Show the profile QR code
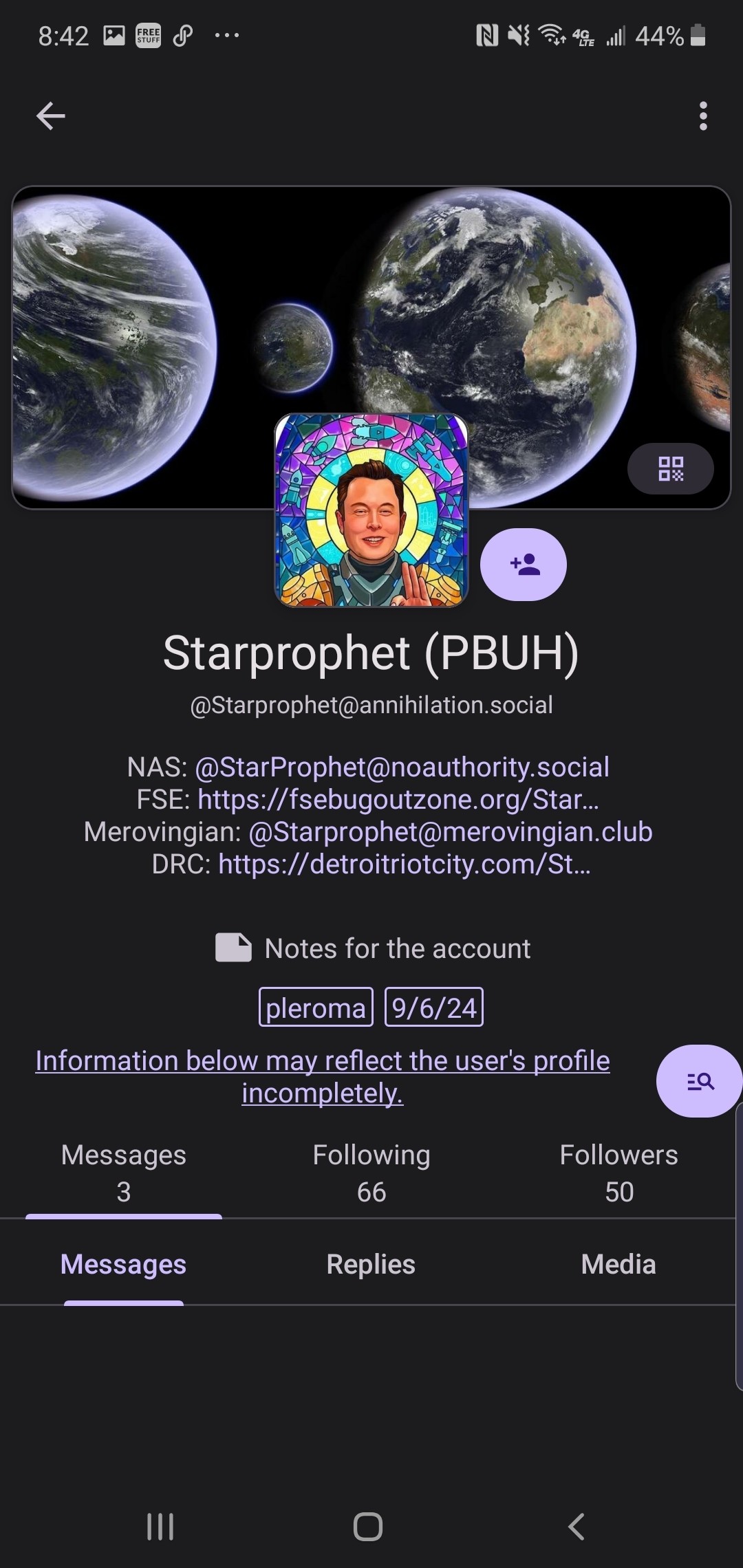 (670, 469)
